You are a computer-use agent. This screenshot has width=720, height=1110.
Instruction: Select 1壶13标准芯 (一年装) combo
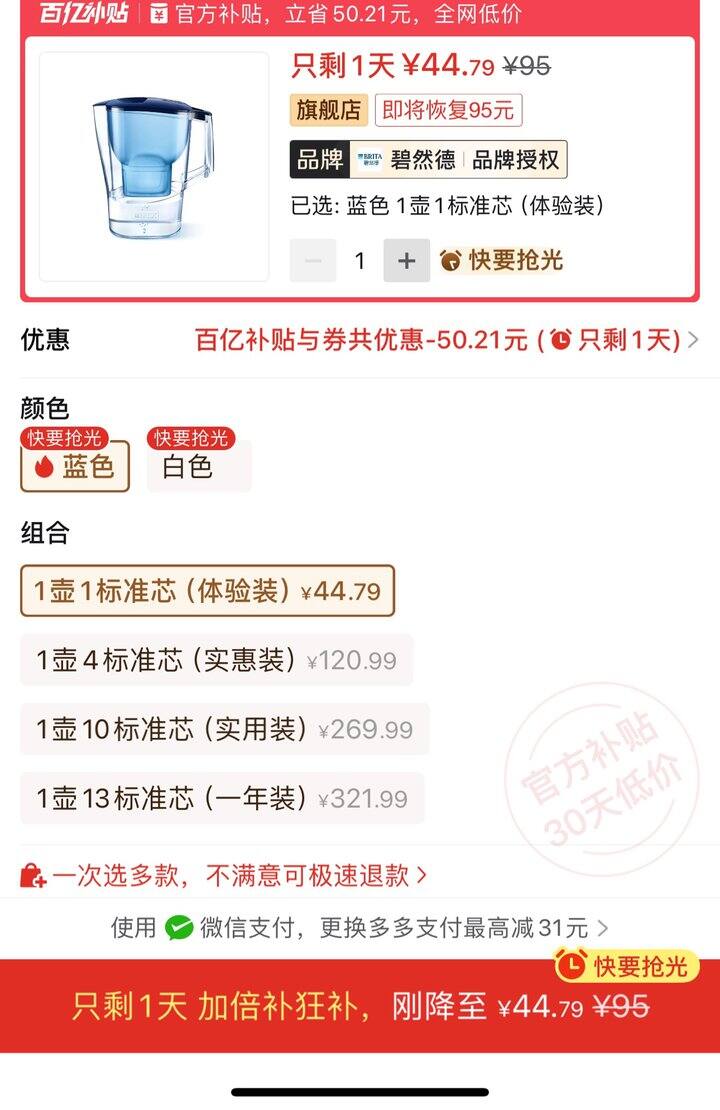point(222,798)
